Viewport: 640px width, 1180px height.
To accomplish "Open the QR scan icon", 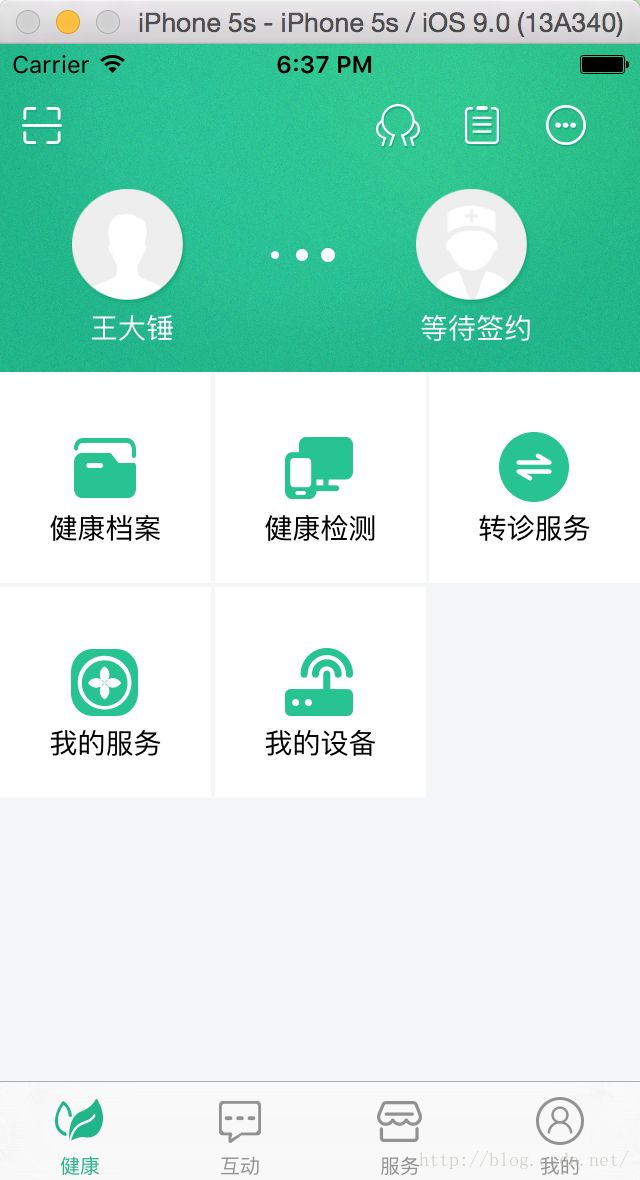I will click(41, 125).
